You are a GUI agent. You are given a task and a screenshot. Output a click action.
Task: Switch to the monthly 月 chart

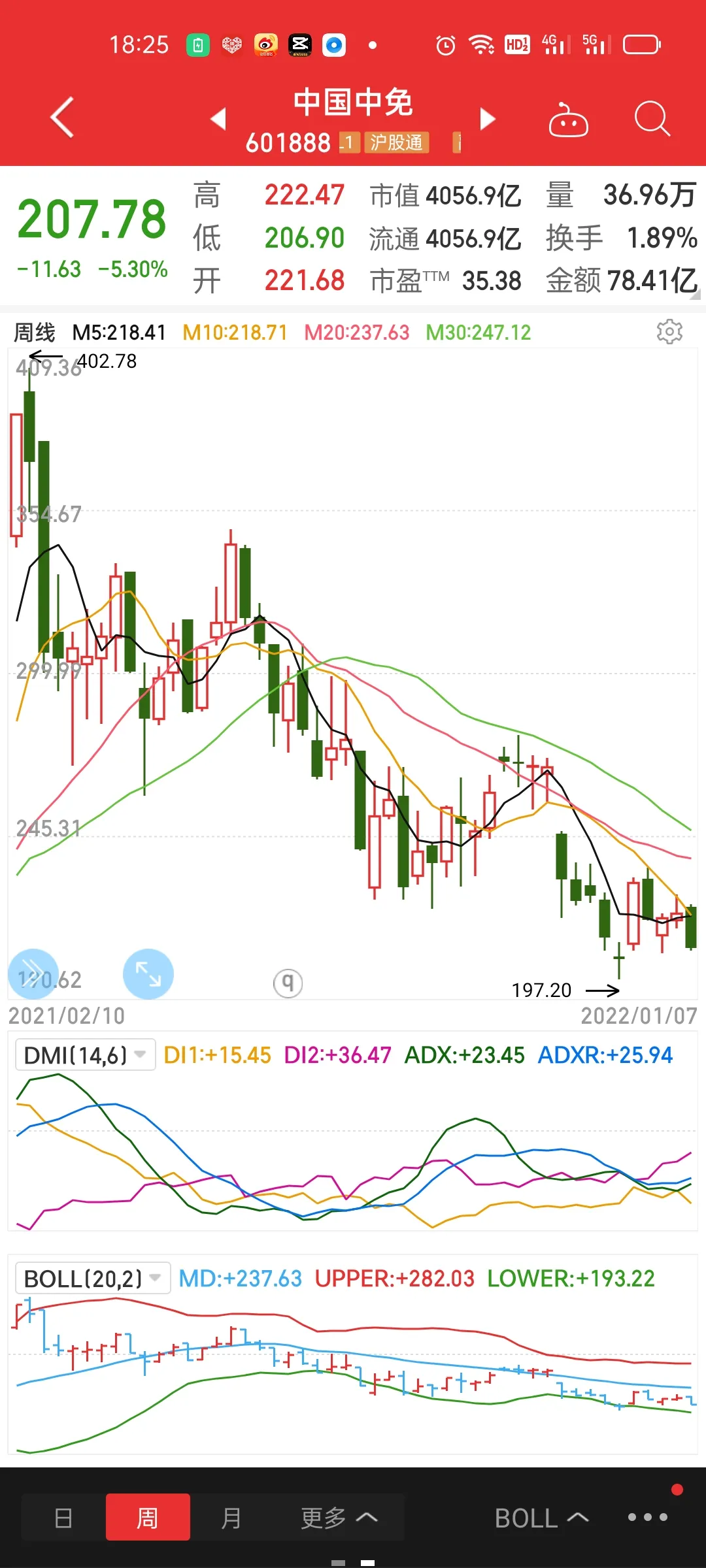coord(231,1517)
